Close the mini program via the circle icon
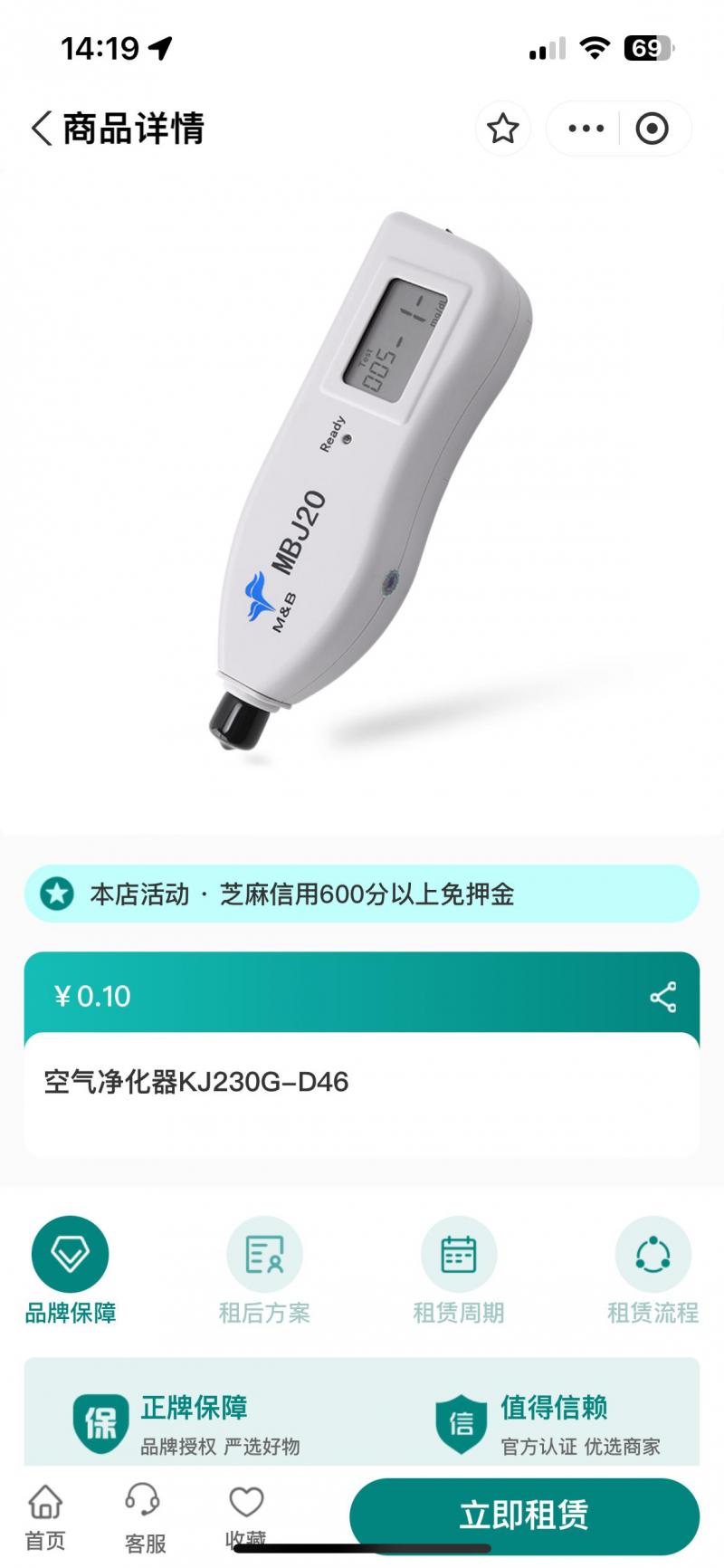The height and width of the screenshot is (1568, 724). [652, 129]
